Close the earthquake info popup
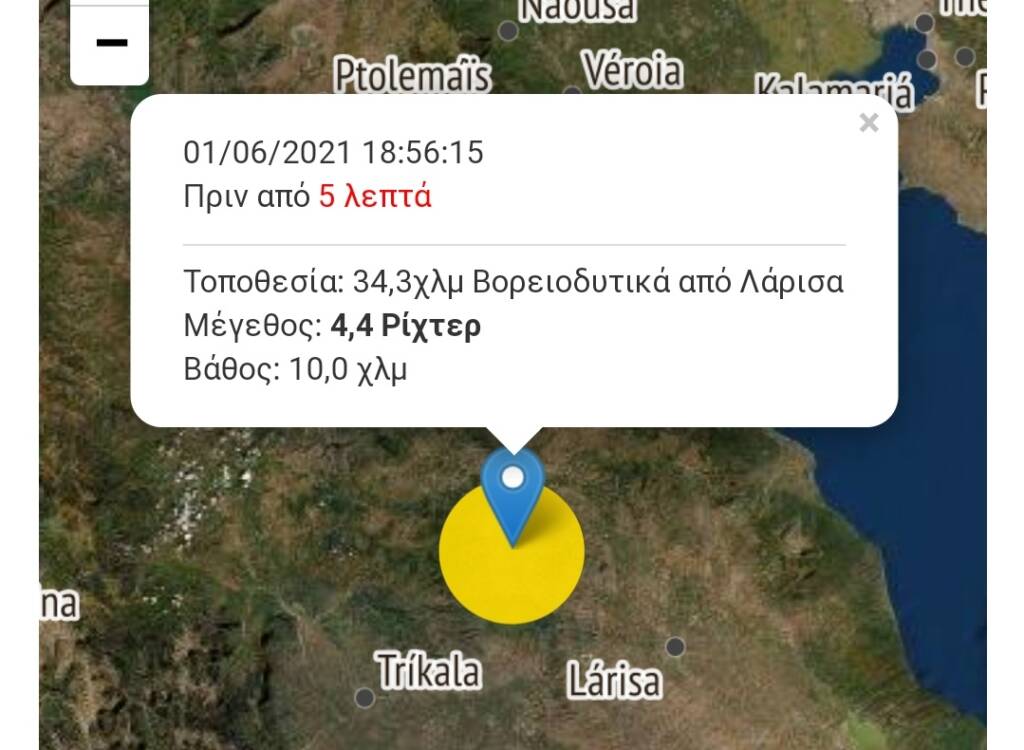Viewport: 1024px width, 750px height. 869,123
